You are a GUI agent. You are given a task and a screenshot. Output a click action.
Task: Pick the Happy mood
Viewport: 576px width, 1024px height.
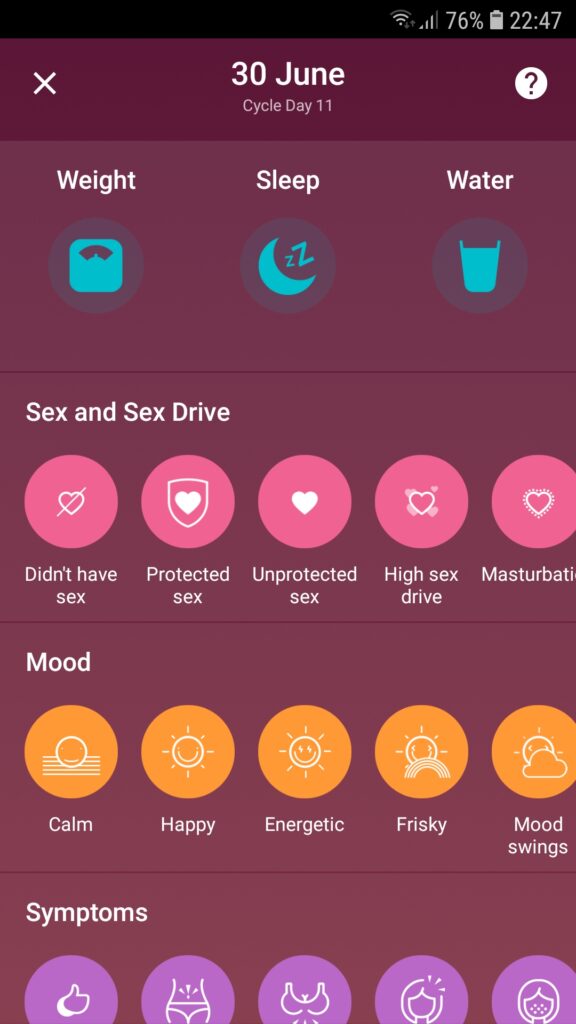[x=188, y=752]
